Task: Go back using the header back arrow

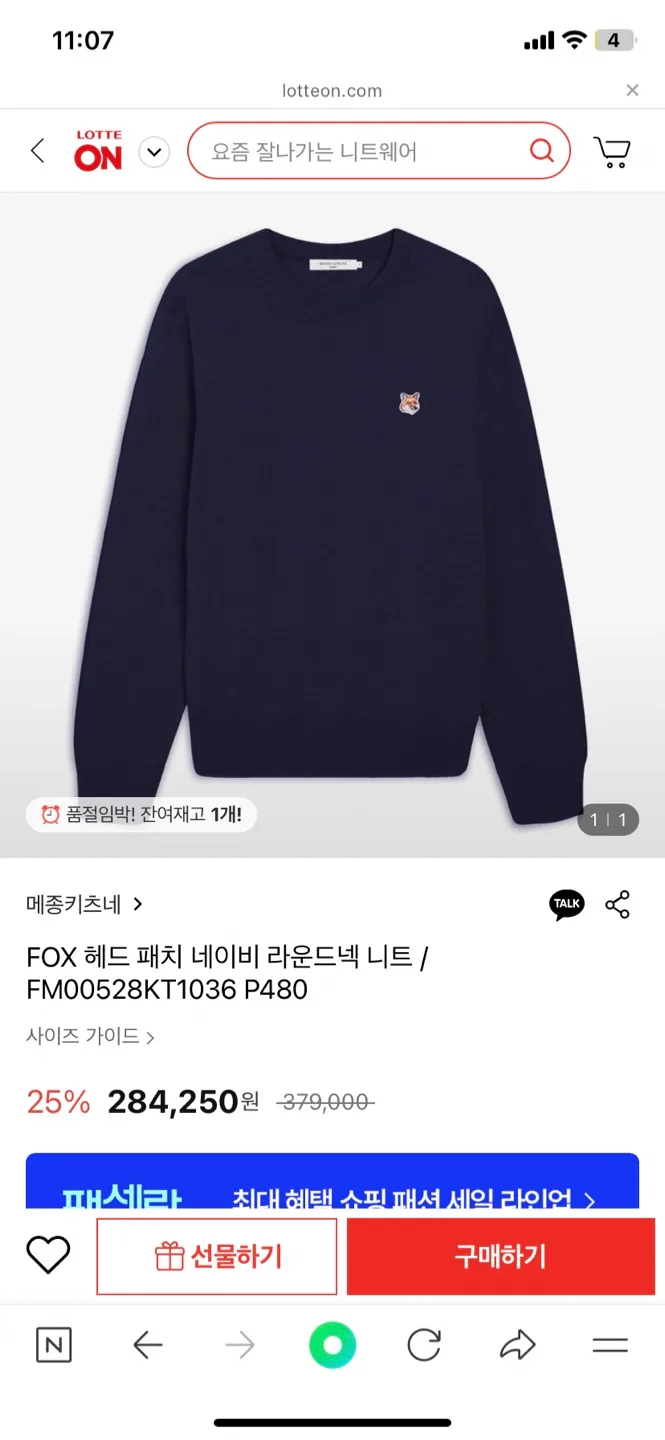Action: click(x=38, y=151)
